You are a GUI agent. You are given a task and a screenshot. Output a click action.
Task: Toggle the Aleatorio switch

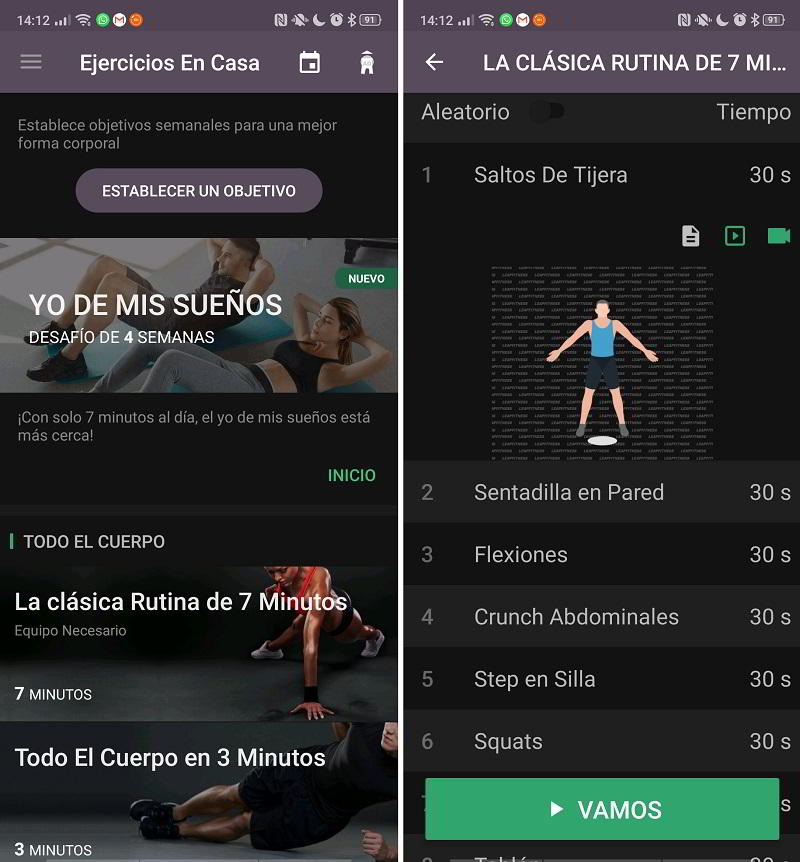547,112
